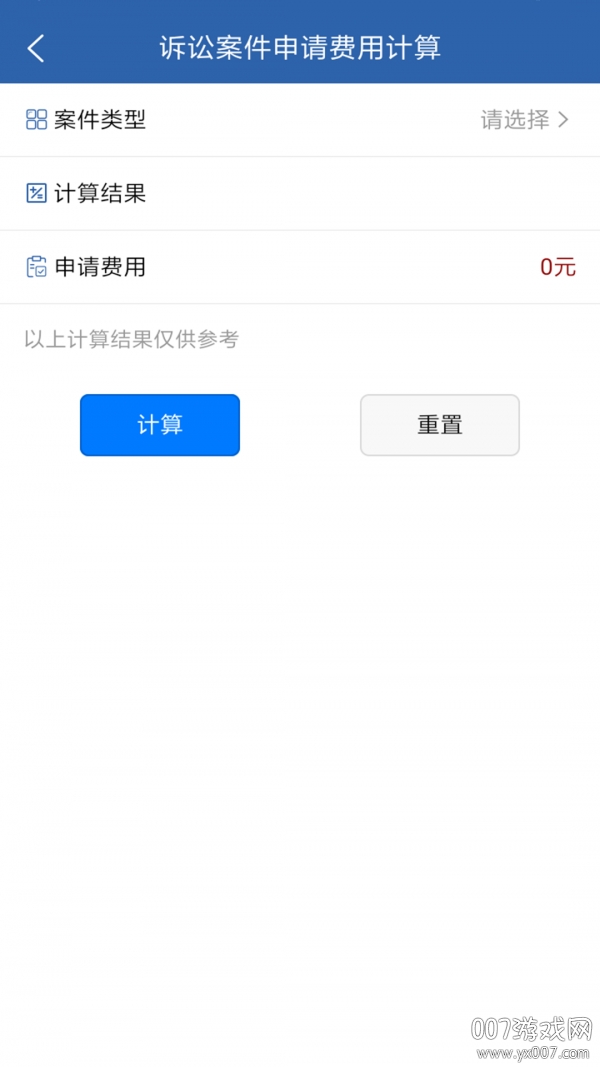
Task: Reset the form with 重置
Action: tap(439, 425)
